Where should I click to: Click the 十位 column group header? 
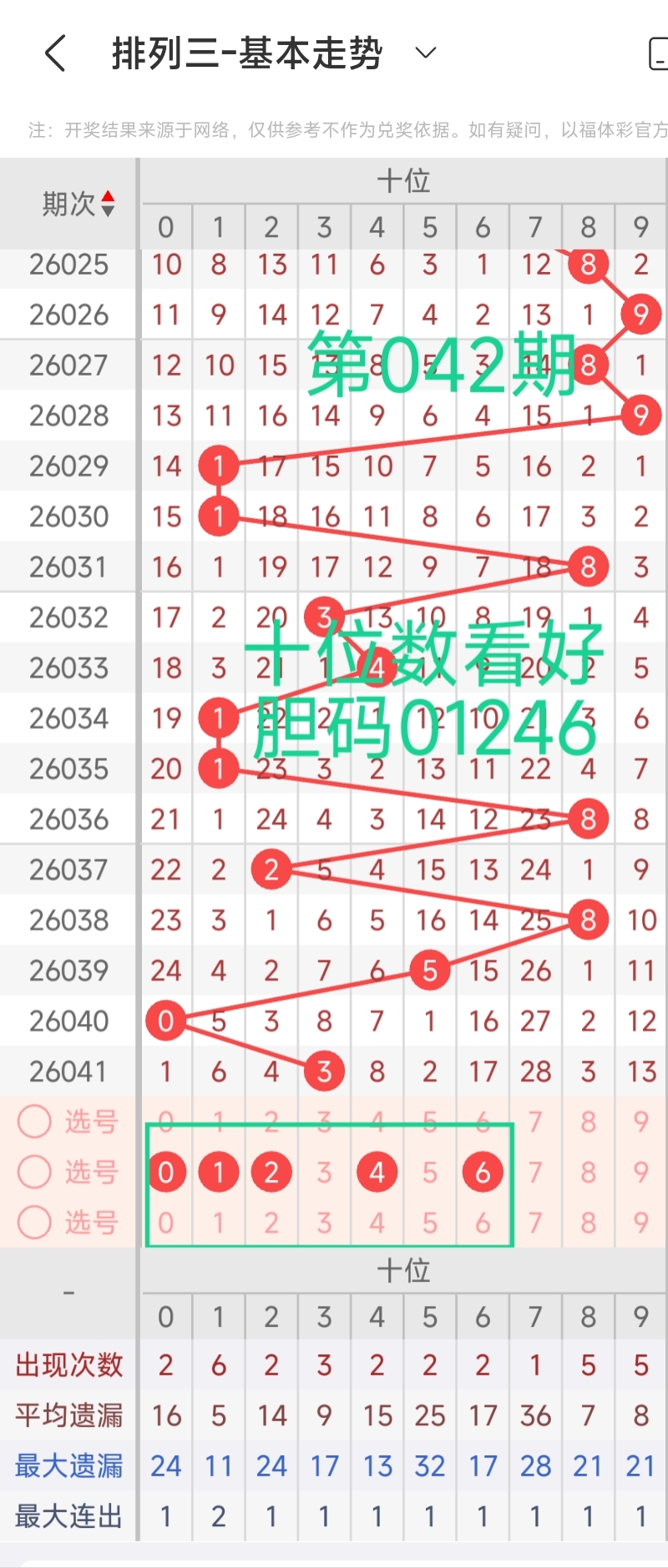click(x=403, y=180)
